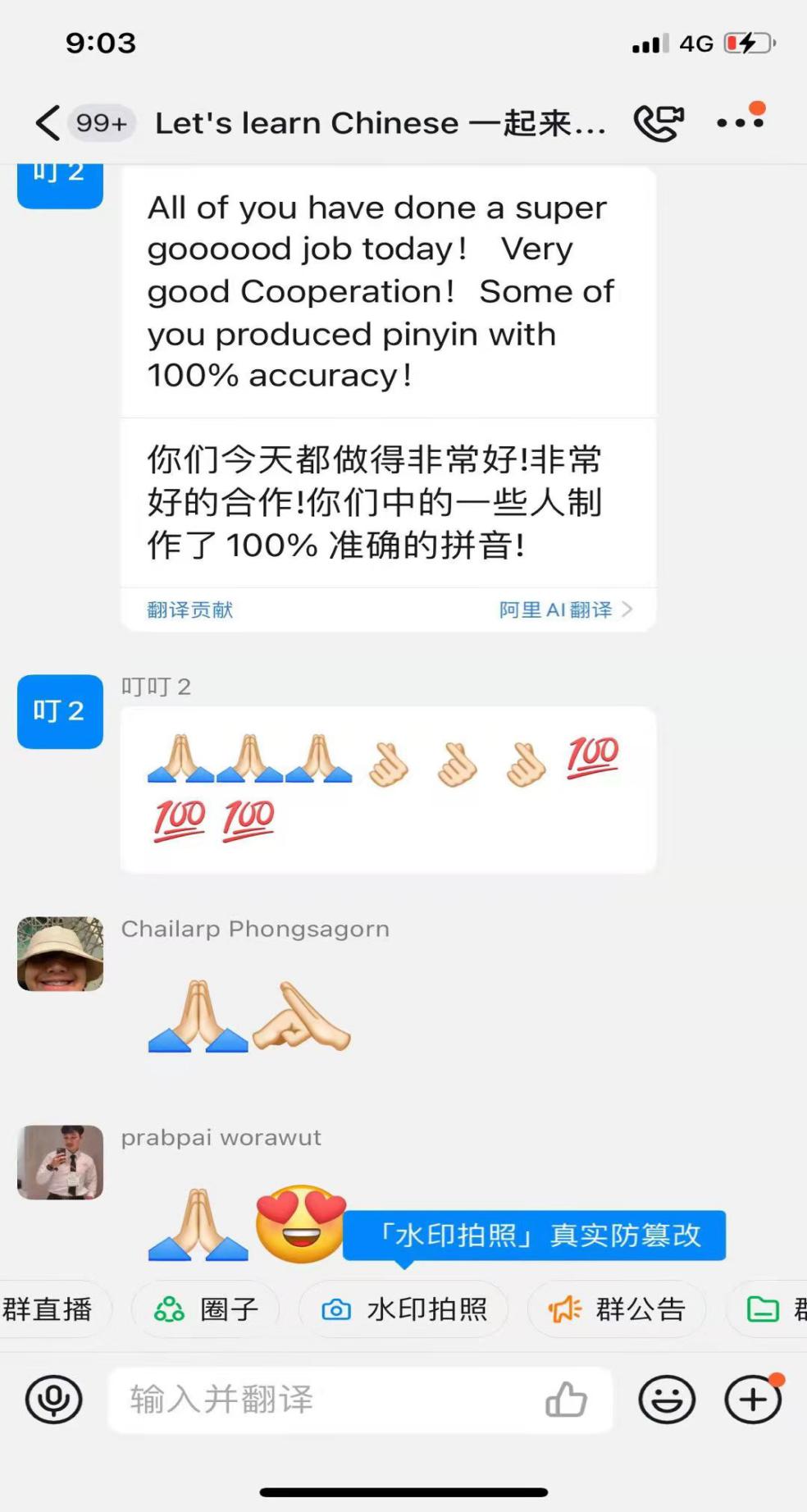Start a voice or video call

(659, 123)
